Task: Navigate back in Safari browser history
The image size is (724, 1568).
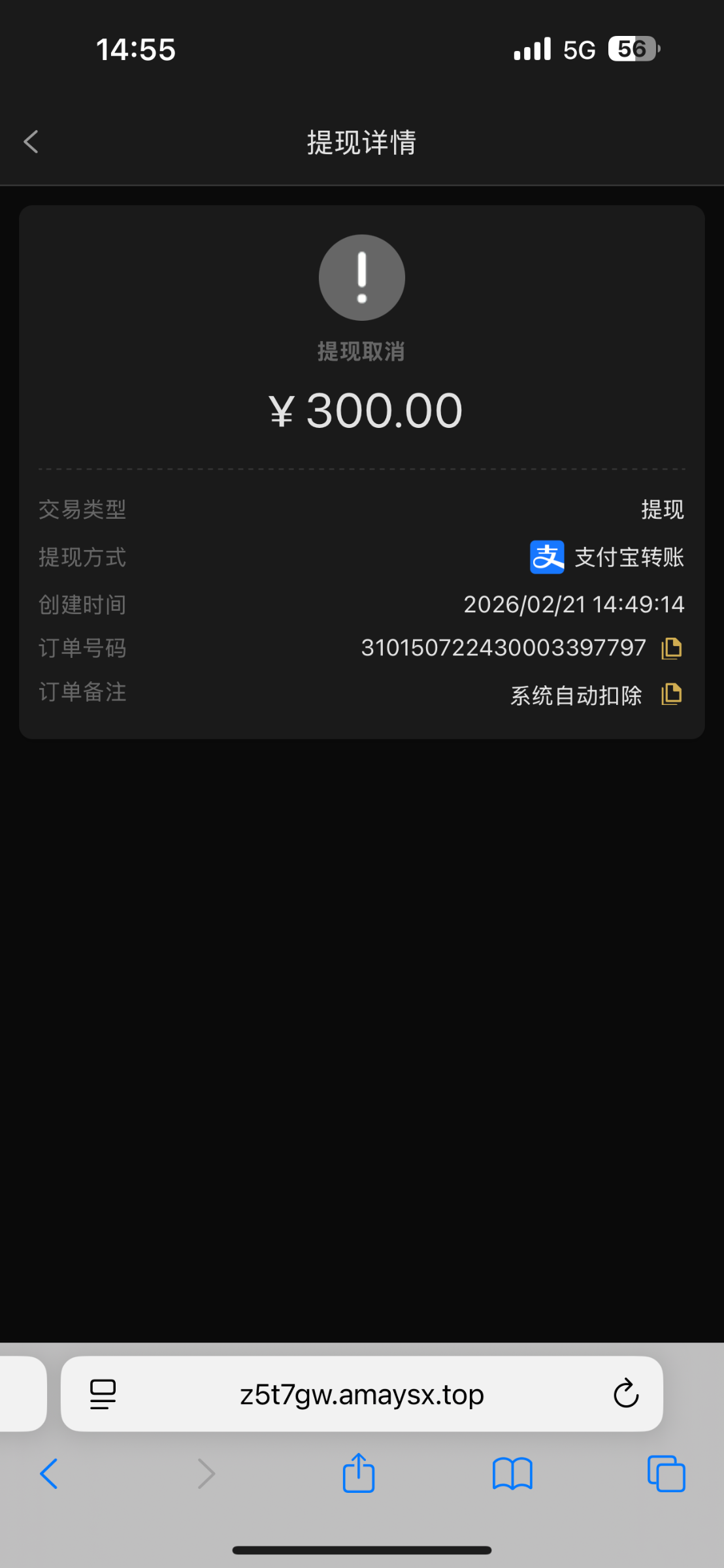Action: coord(49,1474)
